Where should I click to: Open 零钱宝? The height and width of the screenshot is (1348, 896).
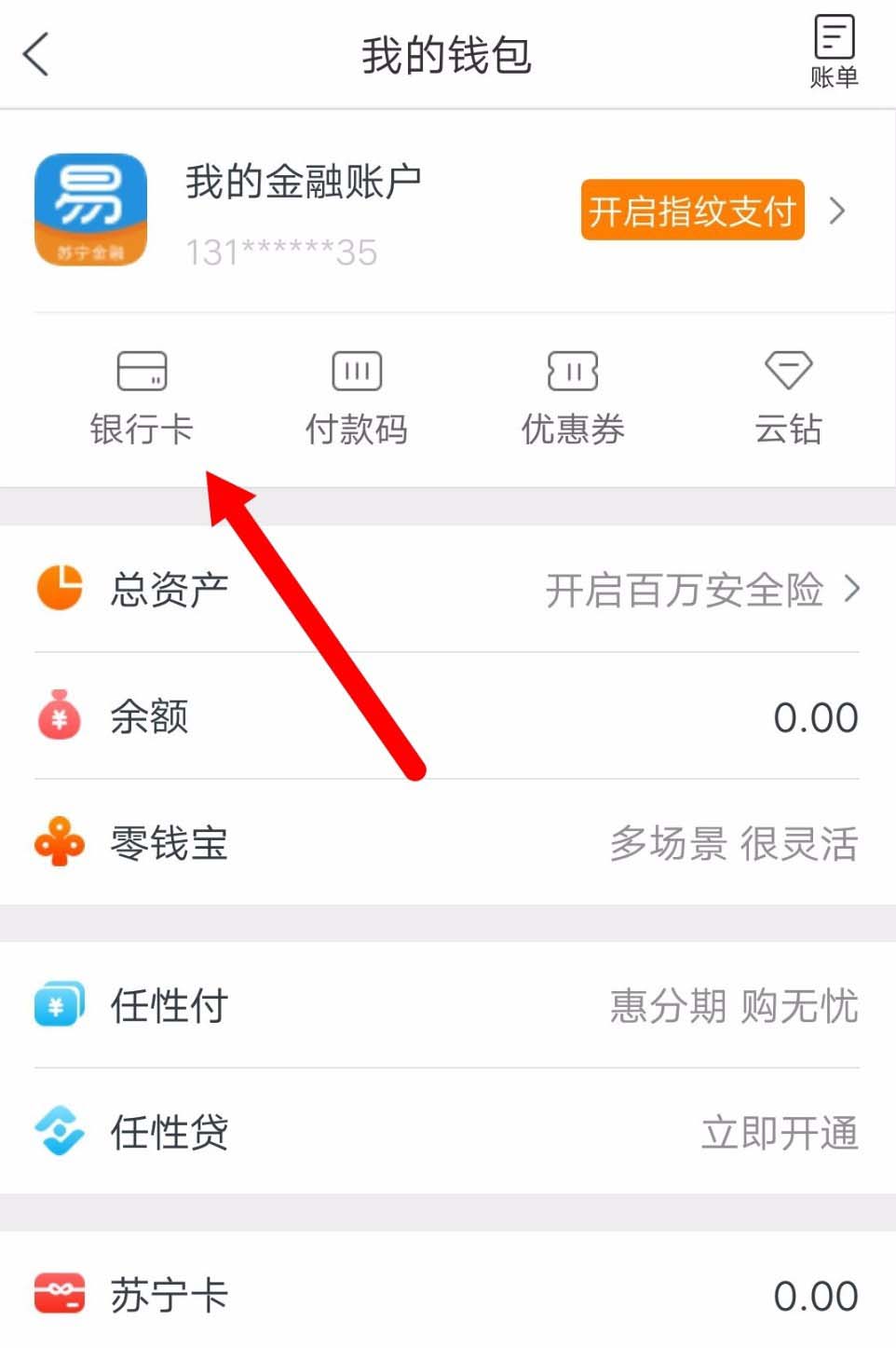pos(447,843)
